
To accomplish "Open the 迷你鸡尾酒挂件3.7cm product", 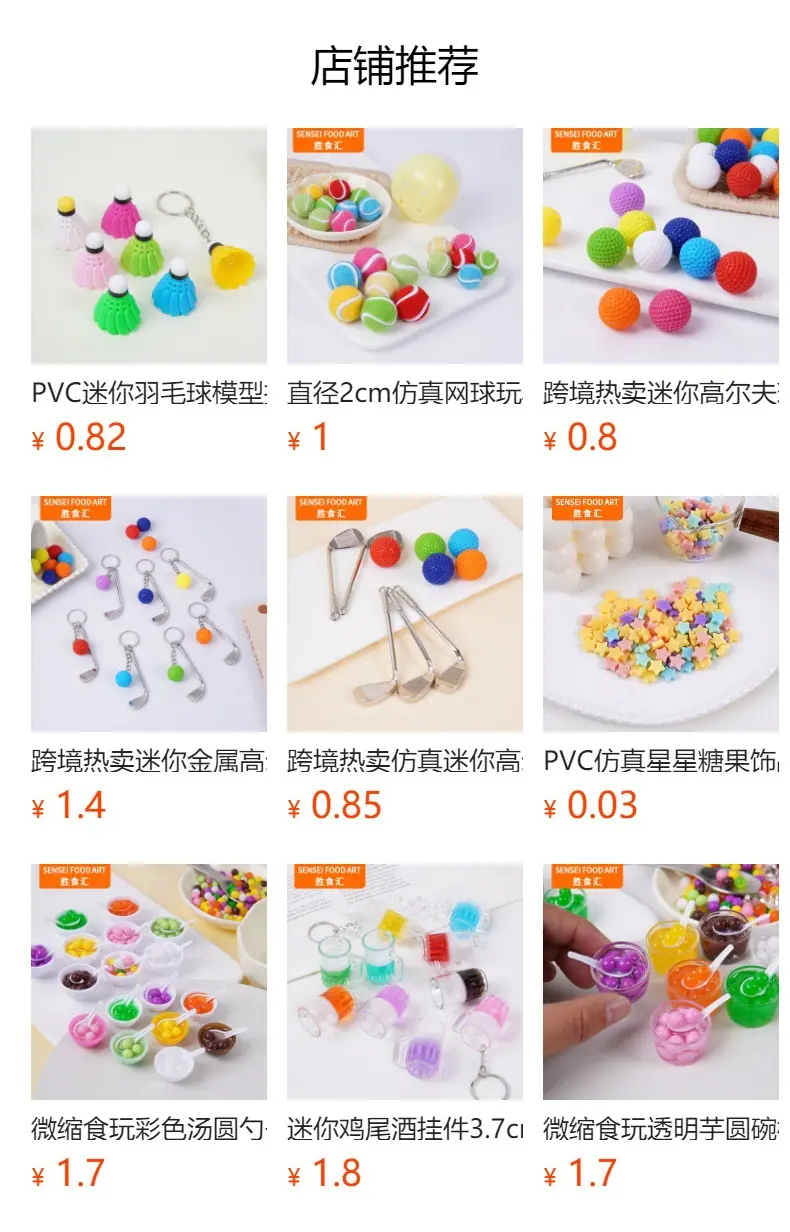I will pyautogui.click(x=405, y=1027).
